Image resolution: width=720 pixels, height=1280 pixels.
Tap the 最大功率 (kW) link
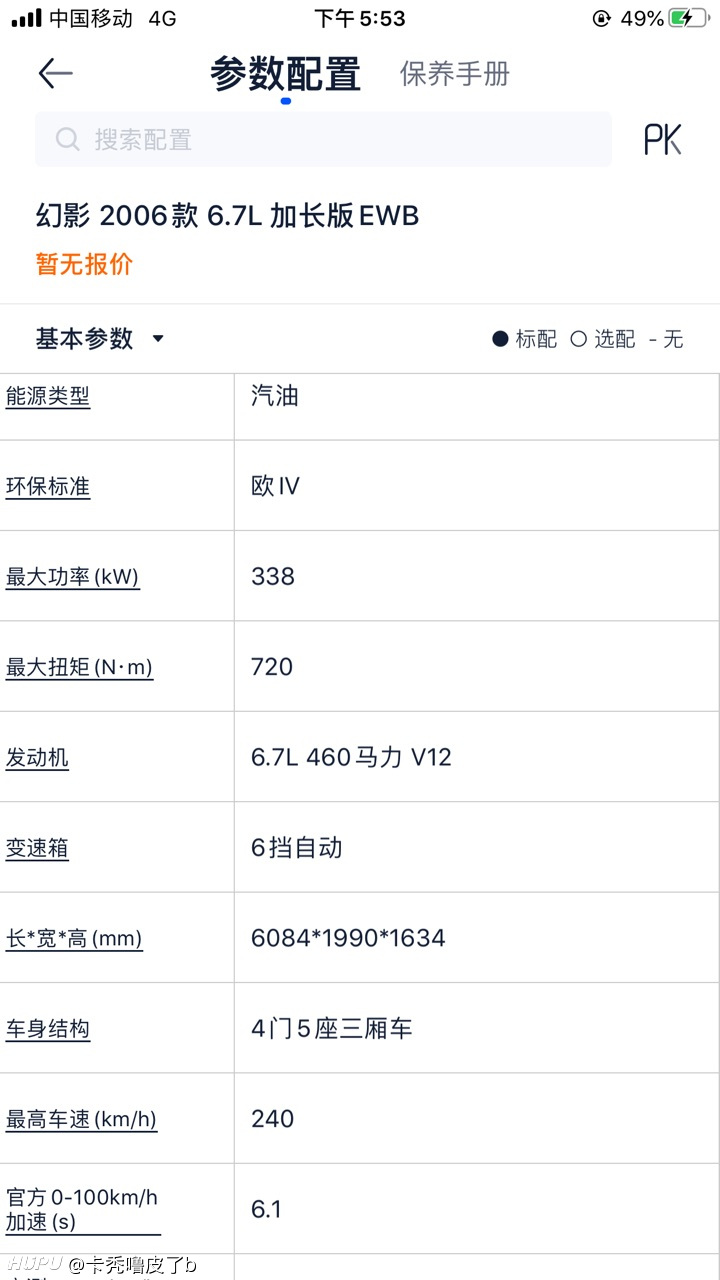tap(72, 577)
